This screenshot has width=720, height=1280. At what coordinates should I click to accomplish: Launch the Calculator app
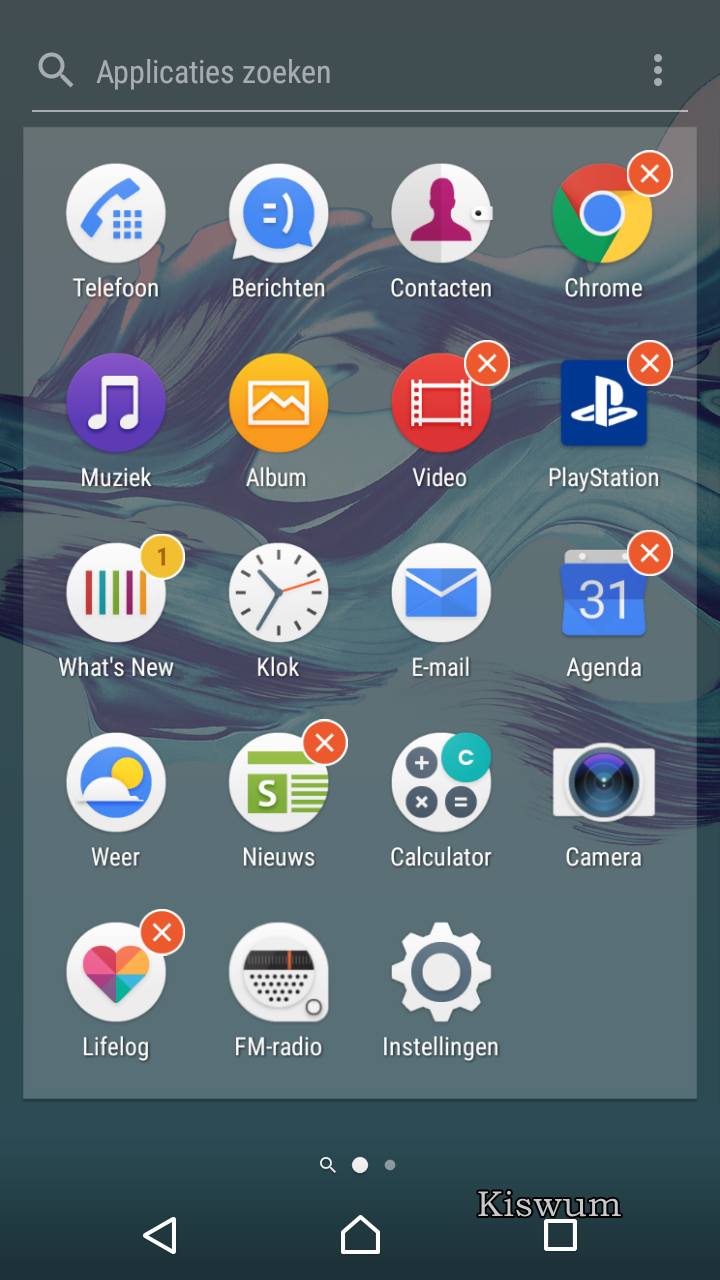point(441,784)
